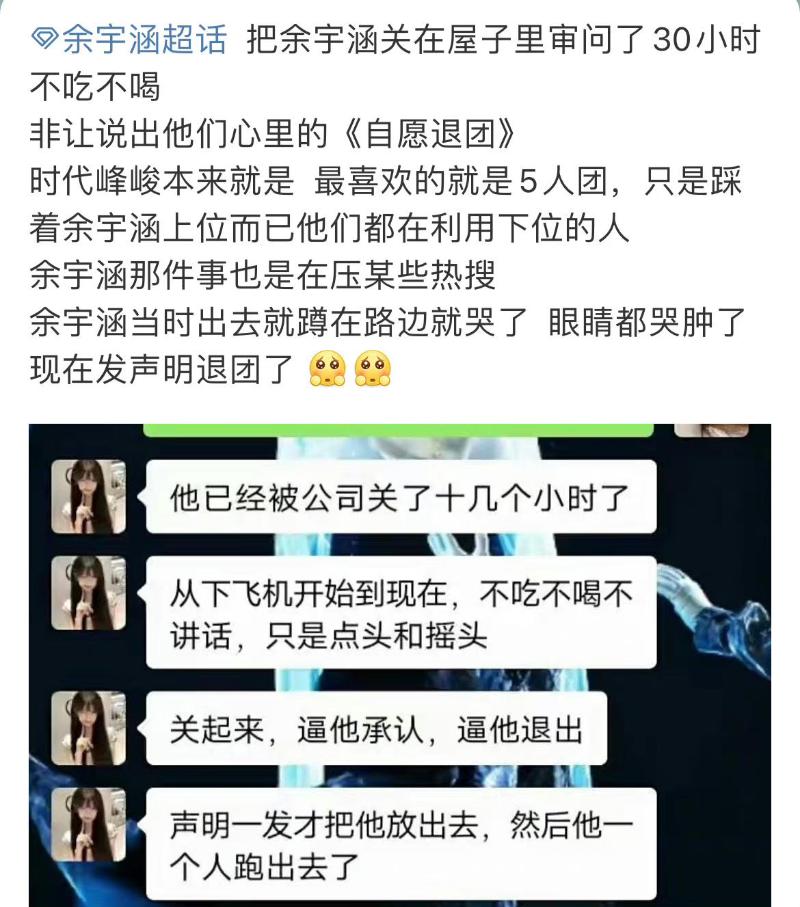Open the 余宇涵超话 super topic link
Viewport: 800px width, 907px height.
click(130, 41)
